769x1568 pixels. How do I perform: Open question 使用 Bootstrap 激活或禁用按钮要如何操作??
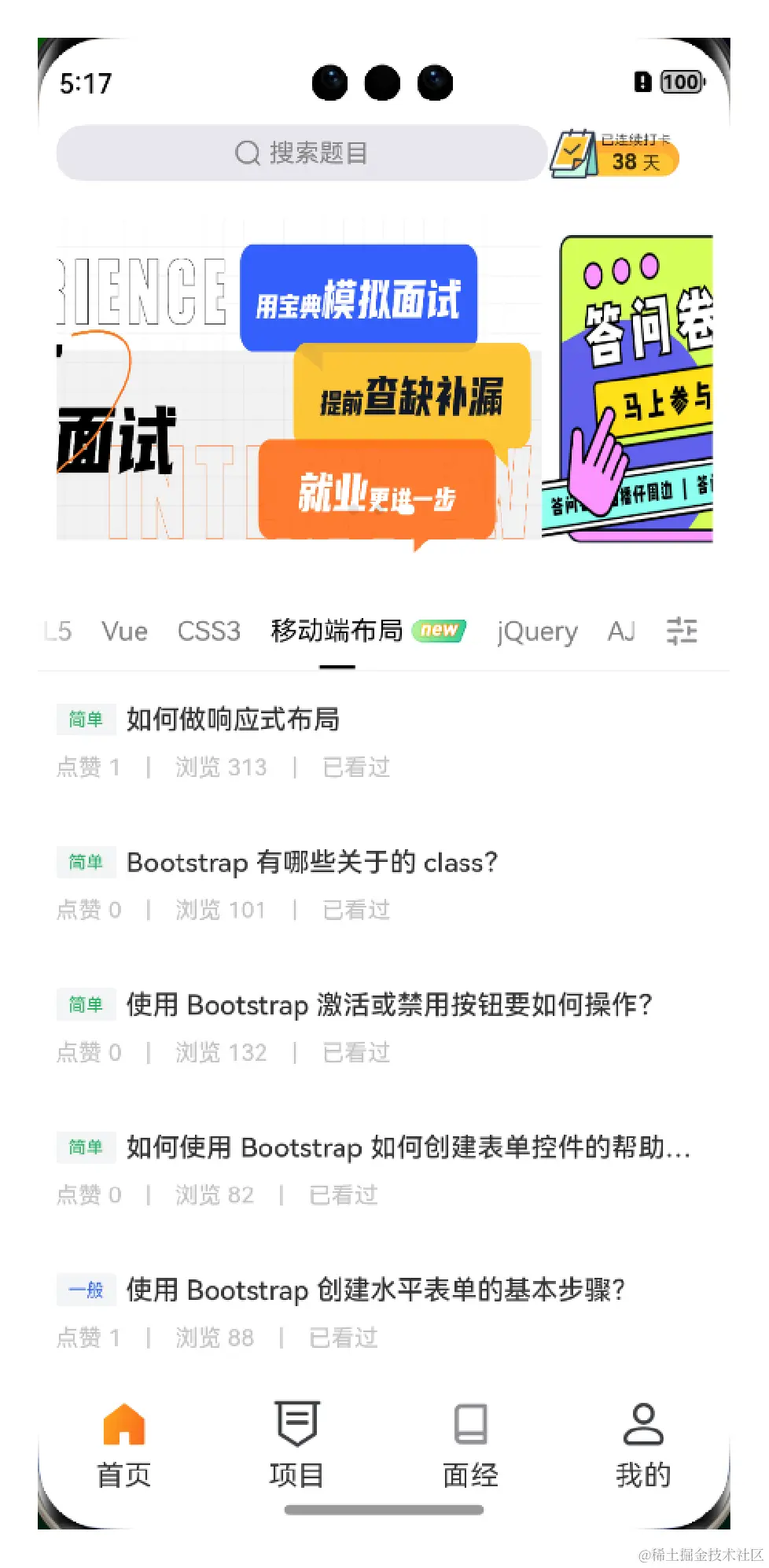(x=389, y=1005)
